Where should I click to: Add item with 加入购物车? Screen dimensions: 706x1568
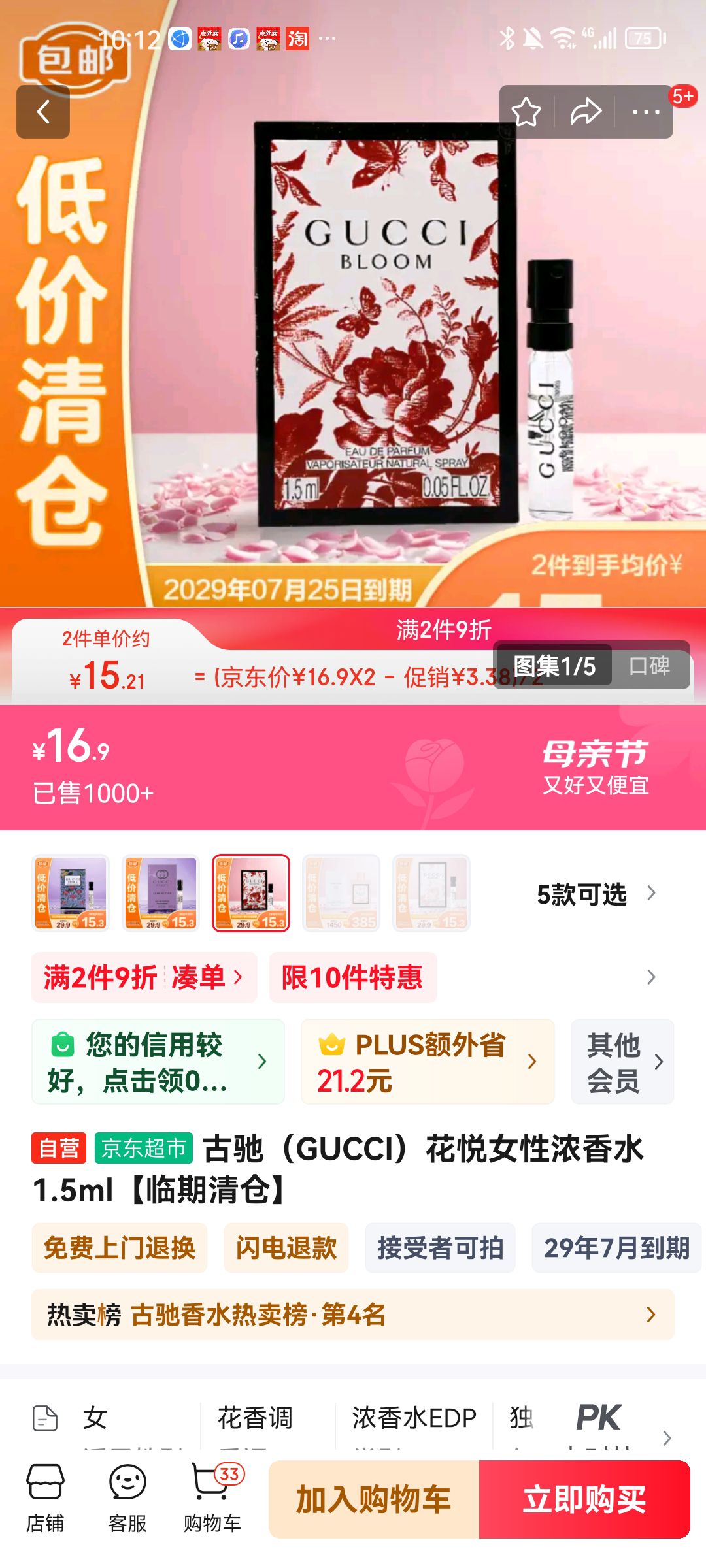(x=374, y=1499)
